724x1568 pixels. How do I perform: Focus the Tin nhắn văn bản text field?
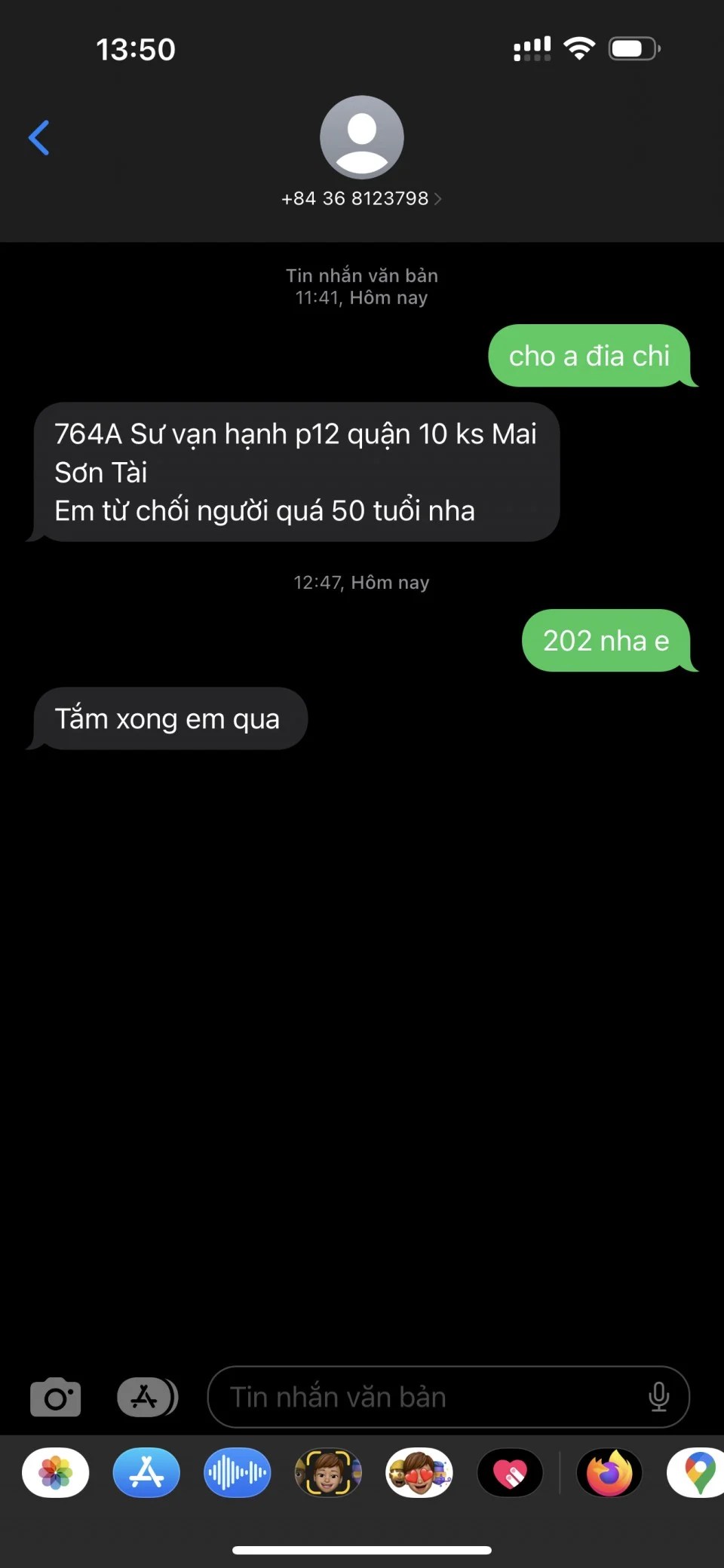click(422, 1398)
